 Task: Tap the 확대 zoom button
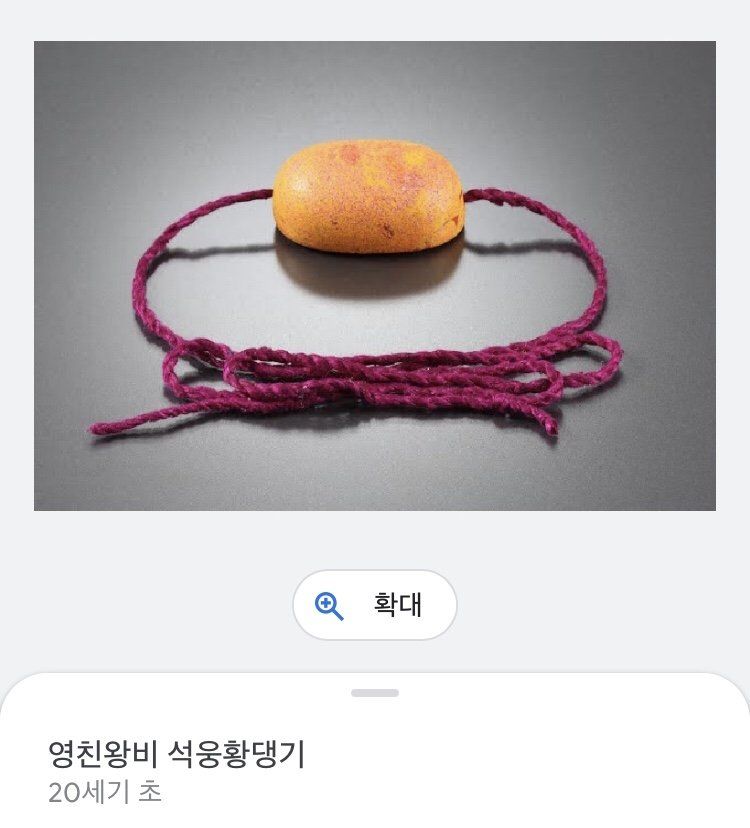click(375, 605)
